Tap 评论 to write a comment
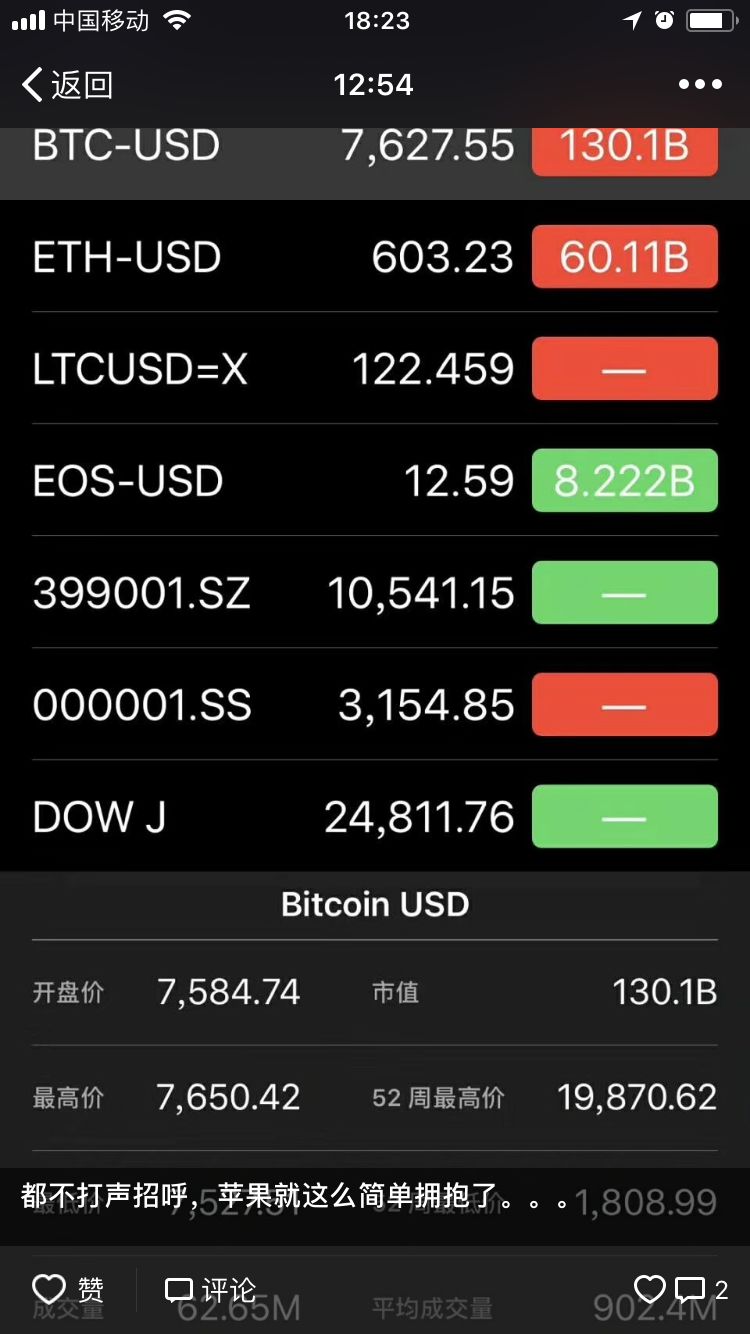This screenshot has width=750, height=1334. 210,1290
